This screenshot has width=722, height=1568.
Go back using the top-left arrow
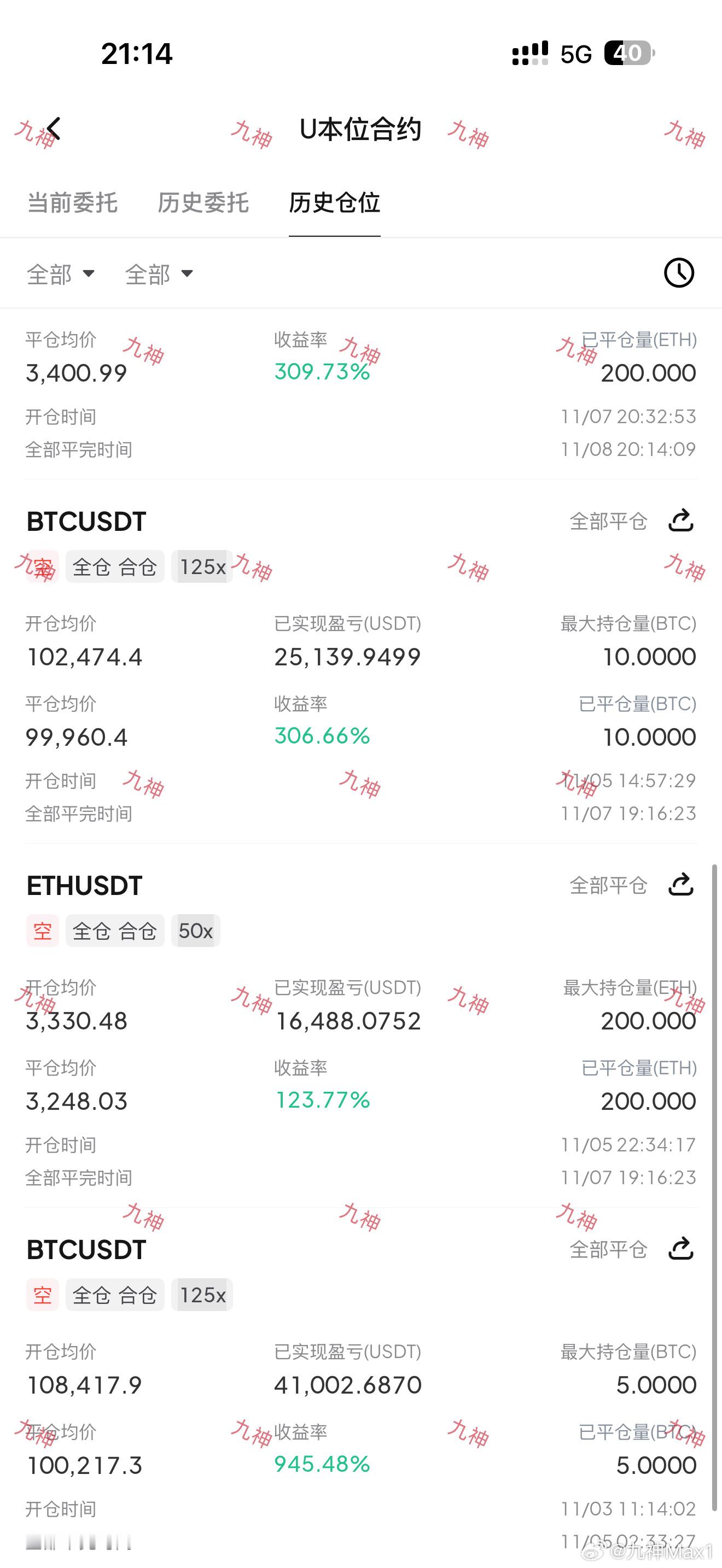54,129
